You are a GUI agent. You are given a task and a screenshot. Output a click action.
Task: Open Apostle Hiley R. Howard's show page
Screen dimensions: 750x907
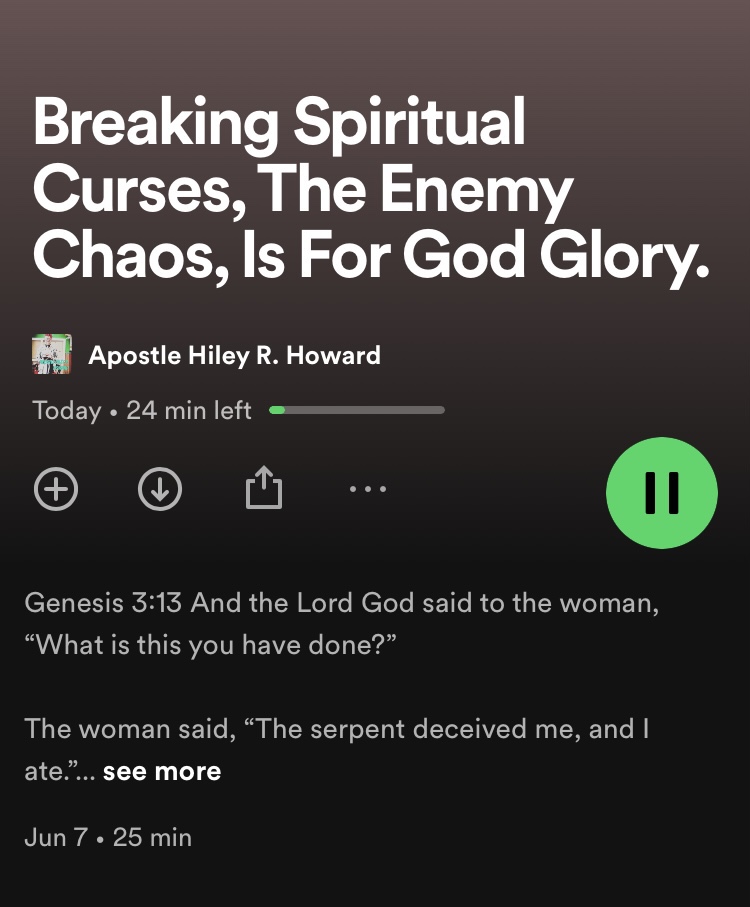(x=234, y=355)
